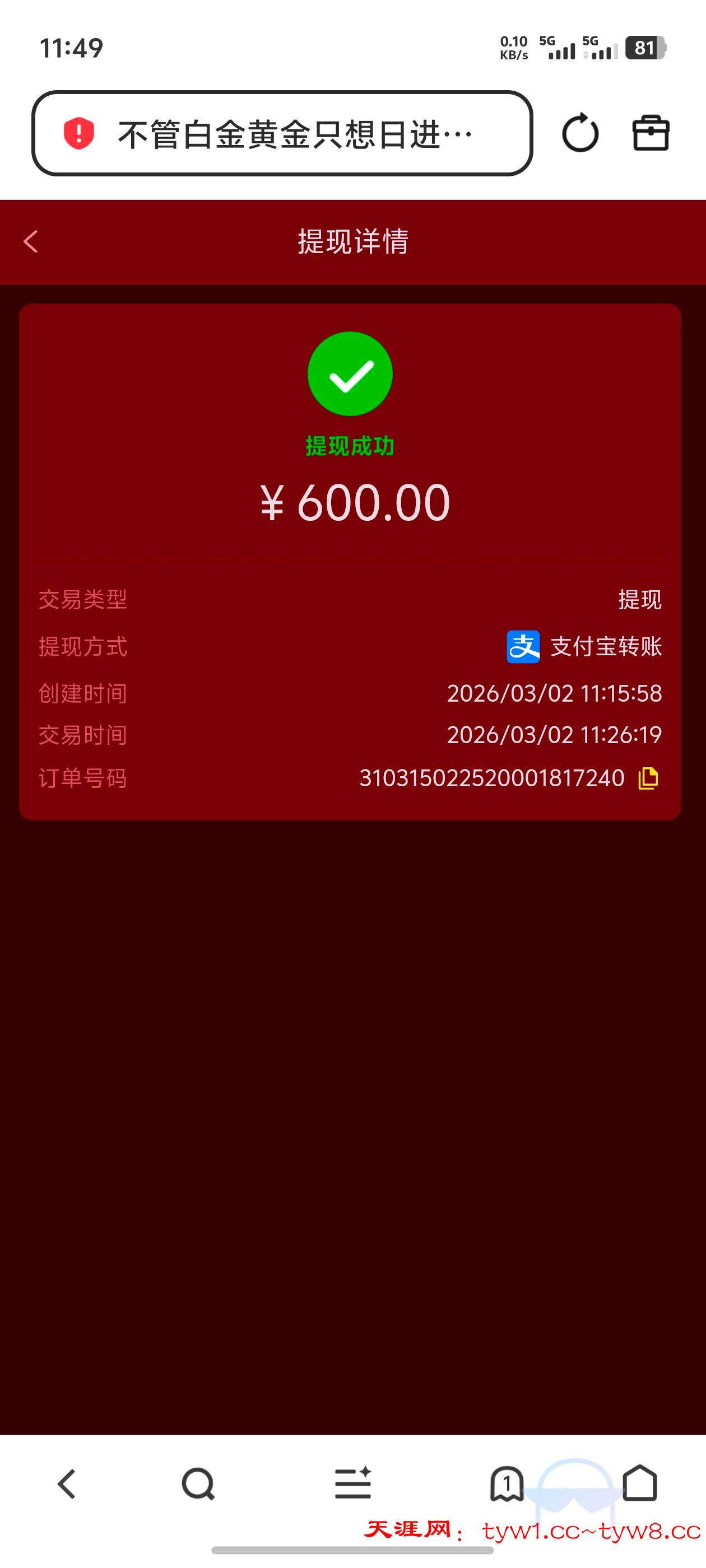Open browser search
This screenshot has width=706, height=1568.
198,1484
